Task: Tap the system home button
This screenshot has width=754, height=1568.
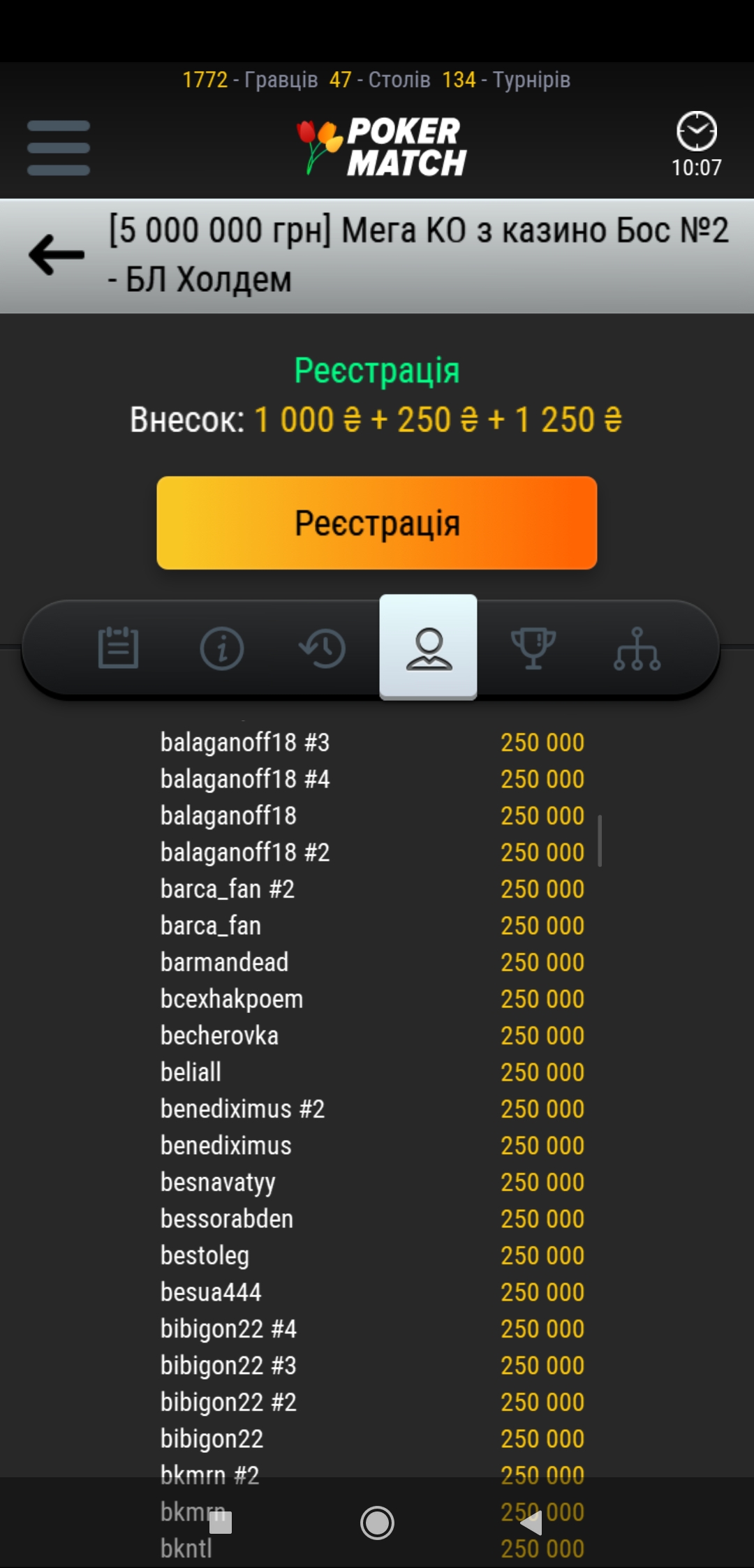Action: 377,1523
